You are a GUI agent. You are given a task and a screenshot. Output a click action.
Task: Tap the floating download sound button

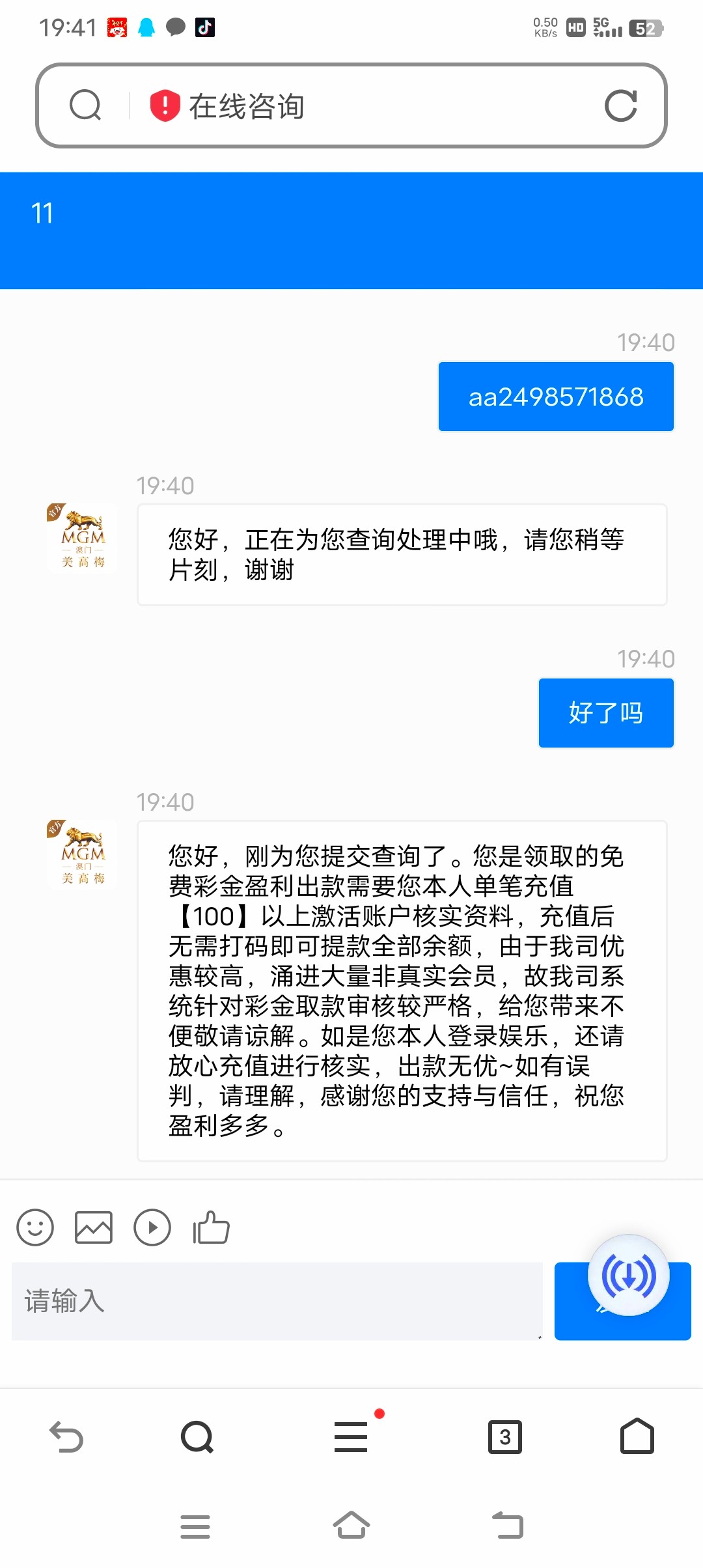point(629,1275)
